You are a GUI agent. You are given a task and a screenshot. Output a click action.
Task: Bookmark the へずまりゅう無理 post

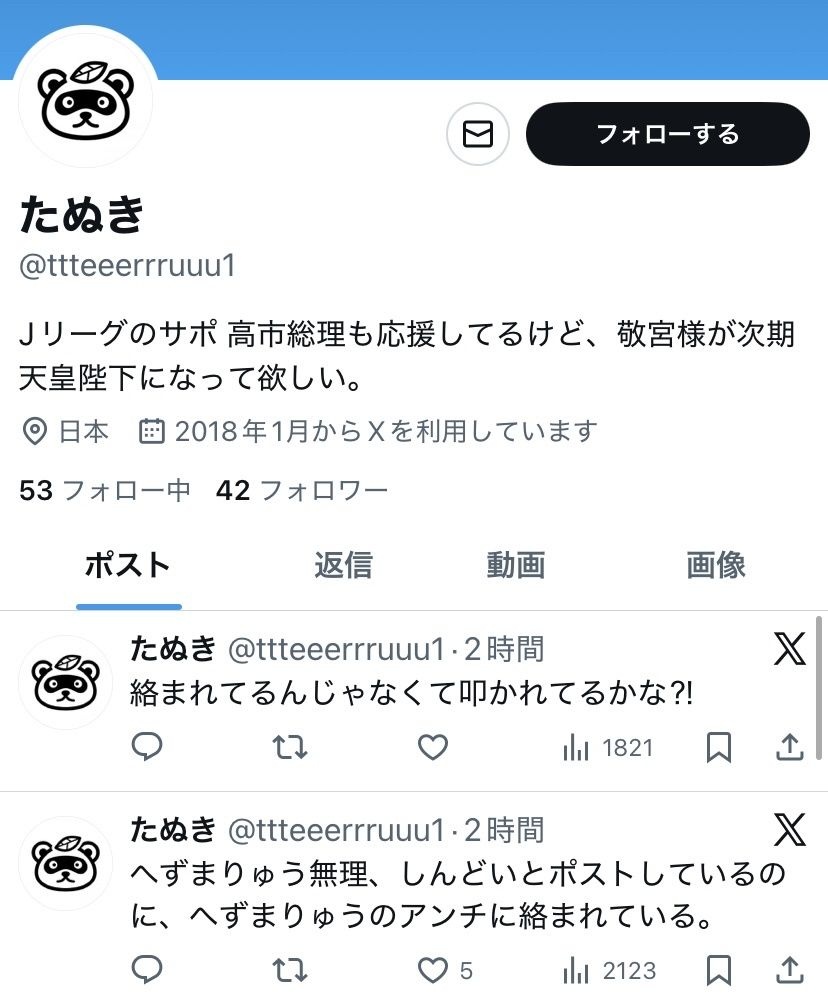coord(719,969)
